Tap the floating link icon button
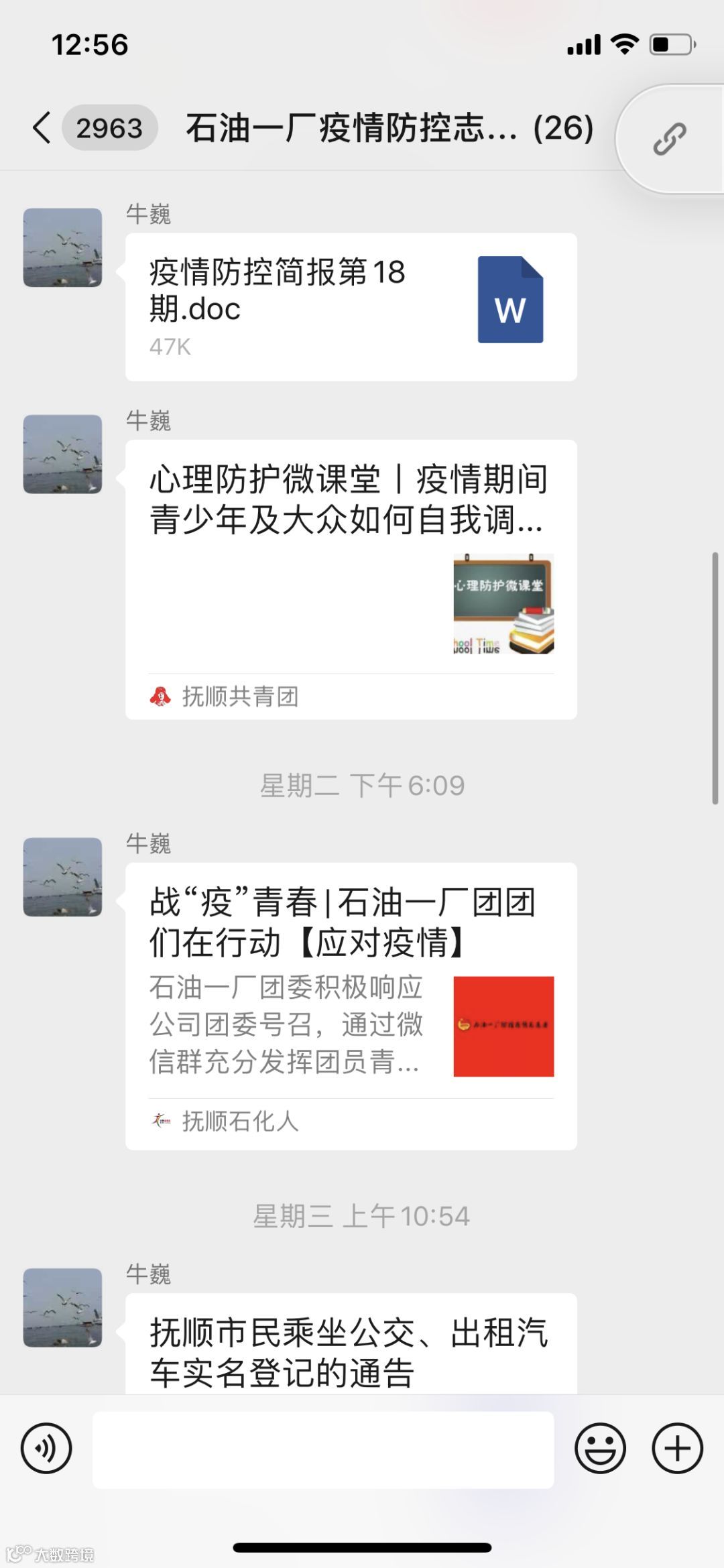Viewport: 724px width, 1568px height. click(669, 139)
